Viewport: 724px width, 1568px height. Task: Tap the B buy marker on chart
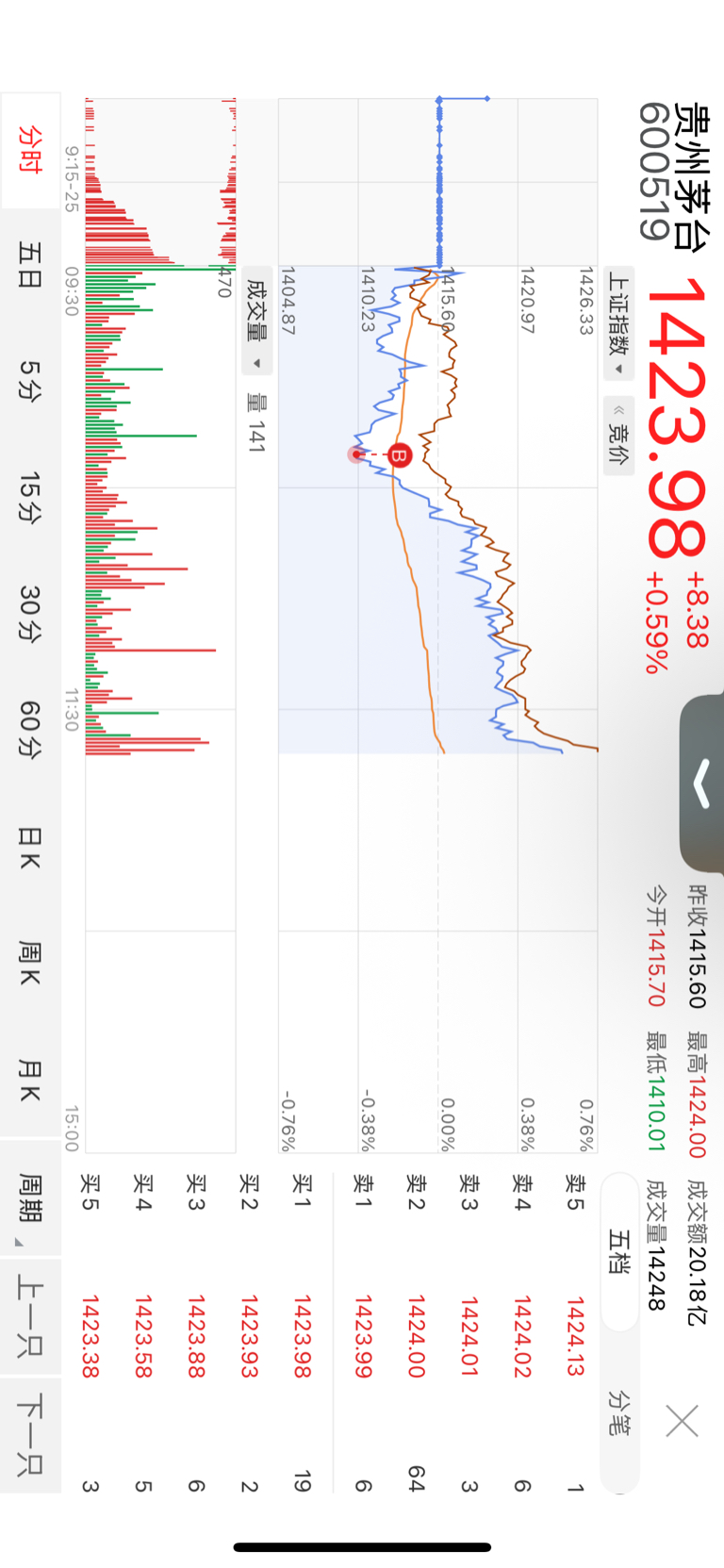point(400,456)
